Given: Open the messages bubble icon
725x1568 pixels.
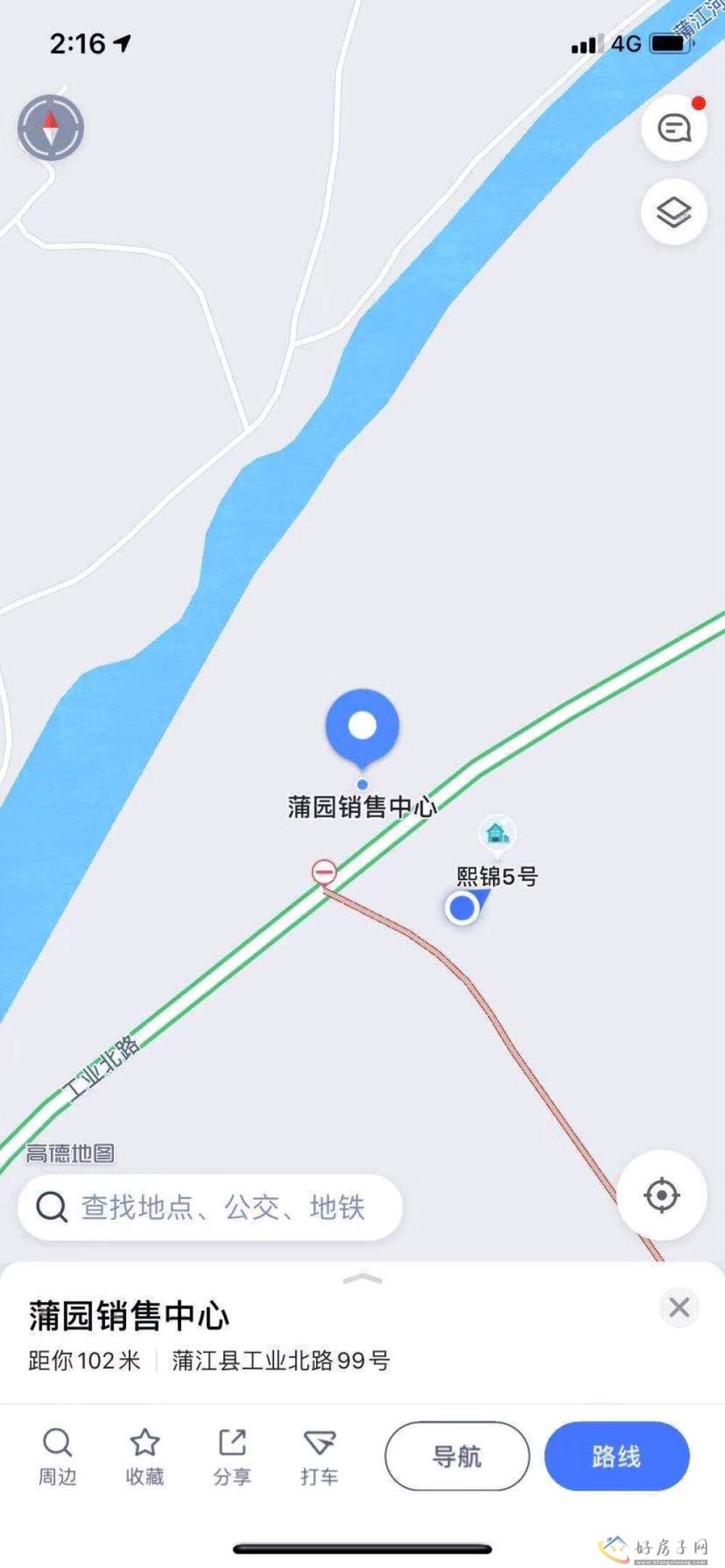Looking at the screenshot, I should click(674, 129).
